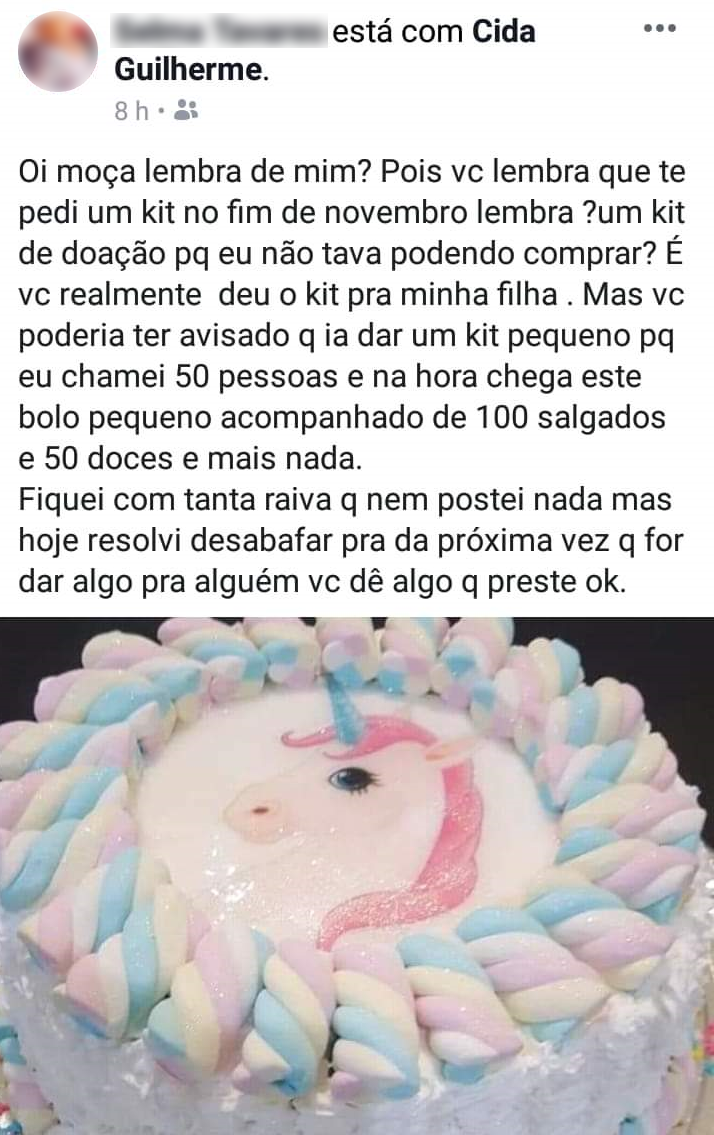Open the unicorn cake photo

pyautogui.click(x=357, y=875)
